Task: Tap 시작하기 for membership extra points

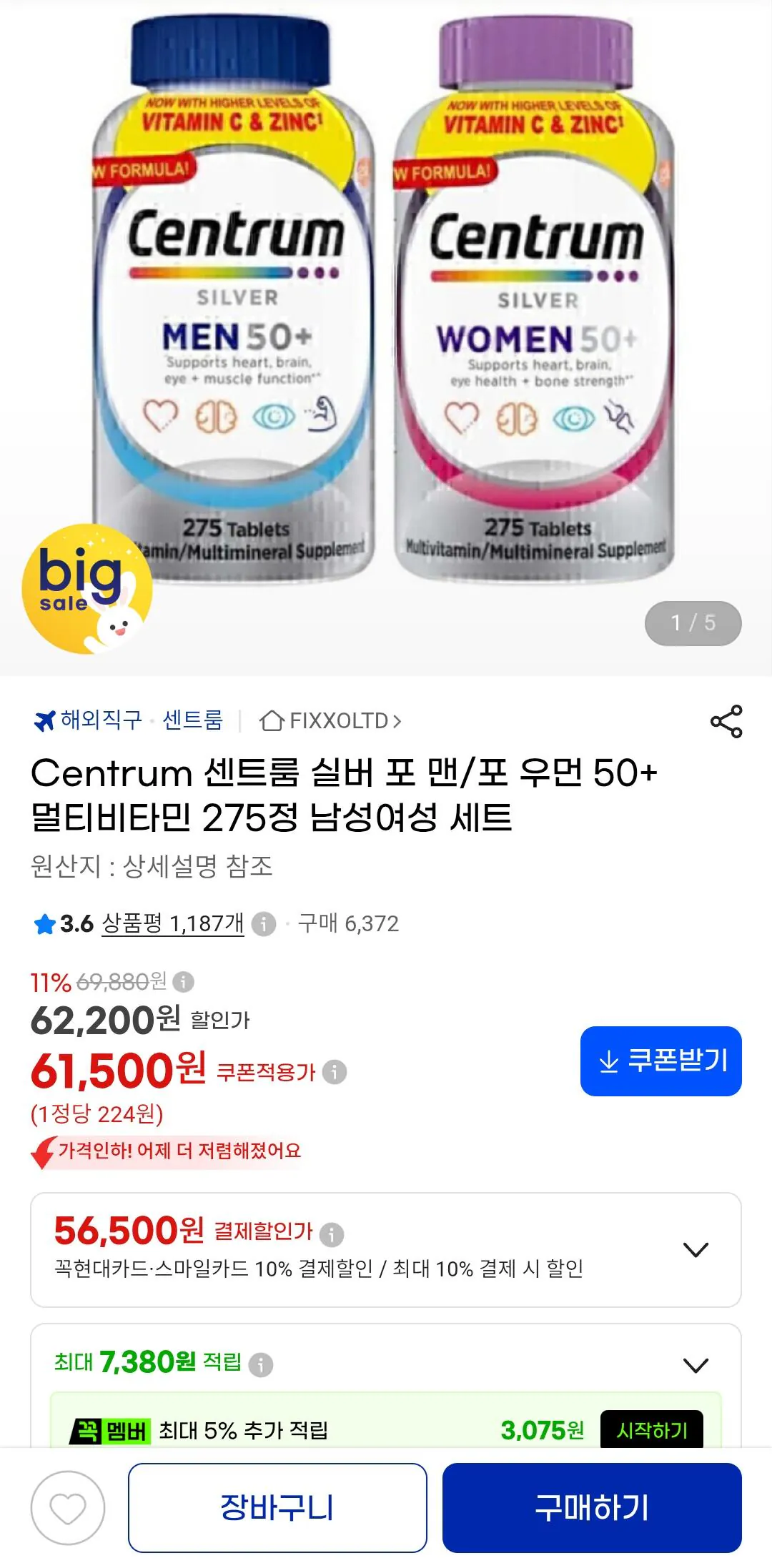Action: click(x=652, y=1429)
